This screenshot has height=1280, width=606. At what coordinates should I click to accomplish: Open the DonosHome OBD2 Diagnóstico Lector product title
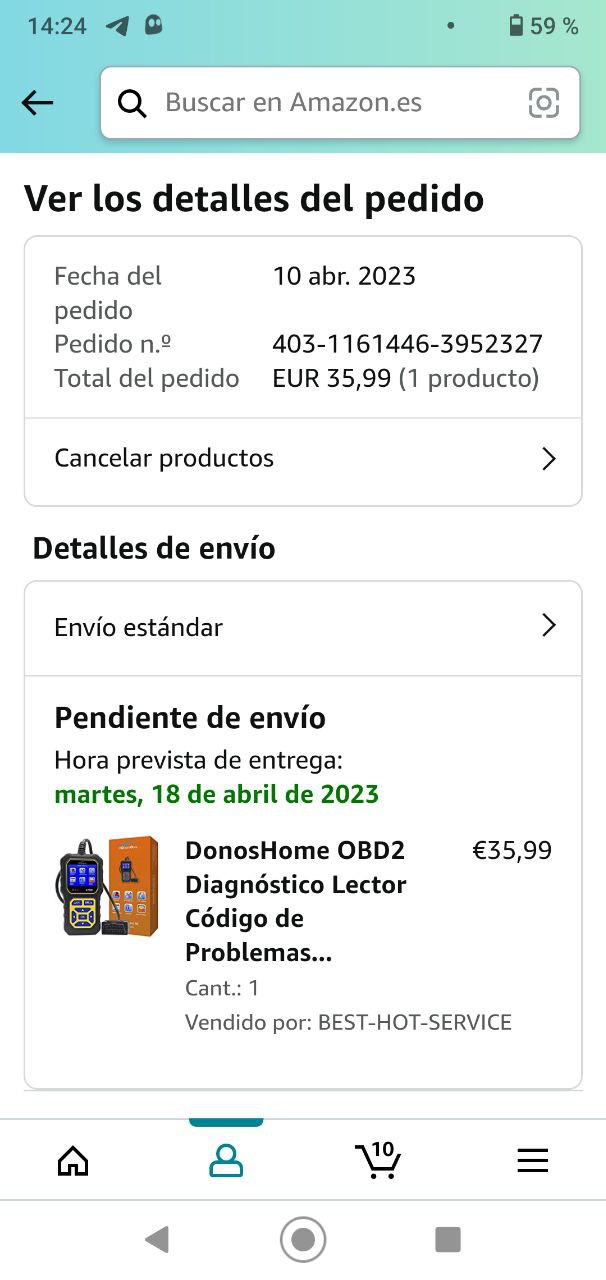click(296, 901)
